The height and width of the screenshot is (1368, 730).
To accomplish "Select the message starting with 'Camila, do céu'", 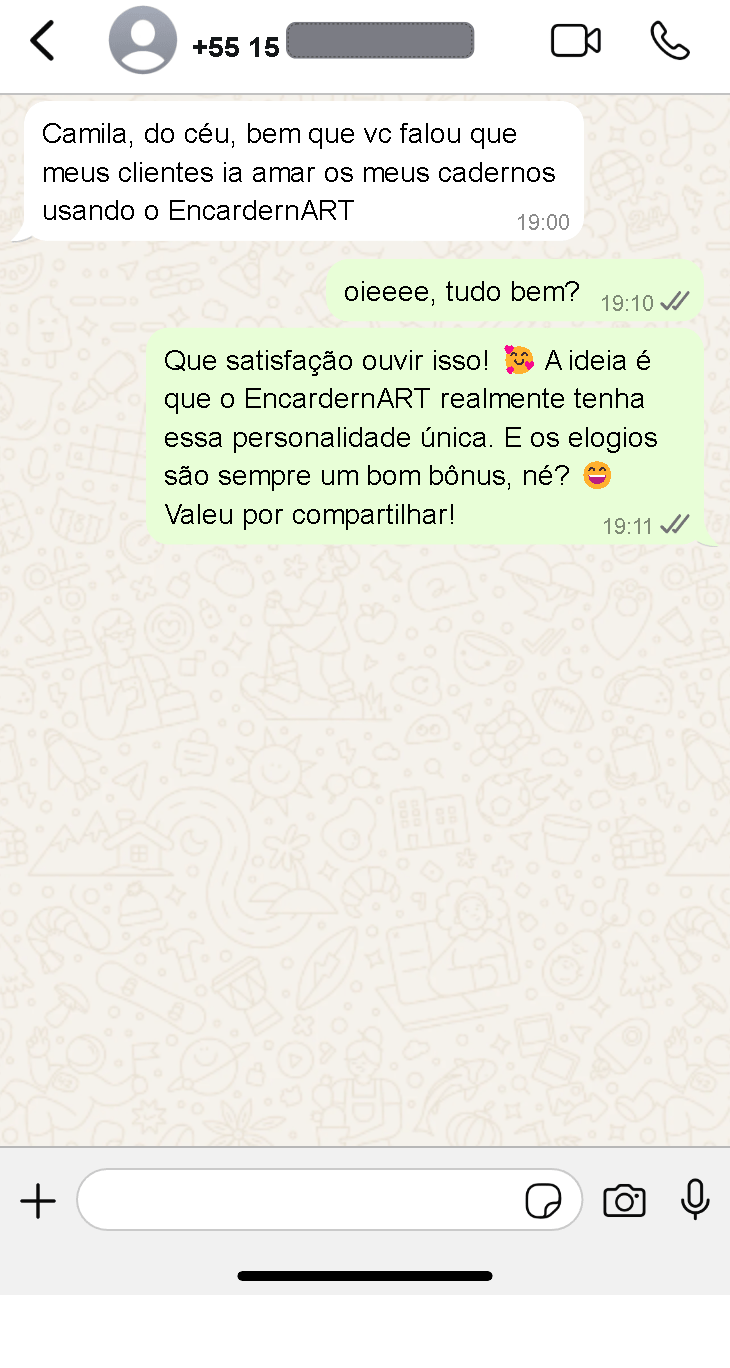I will [300, 171].
